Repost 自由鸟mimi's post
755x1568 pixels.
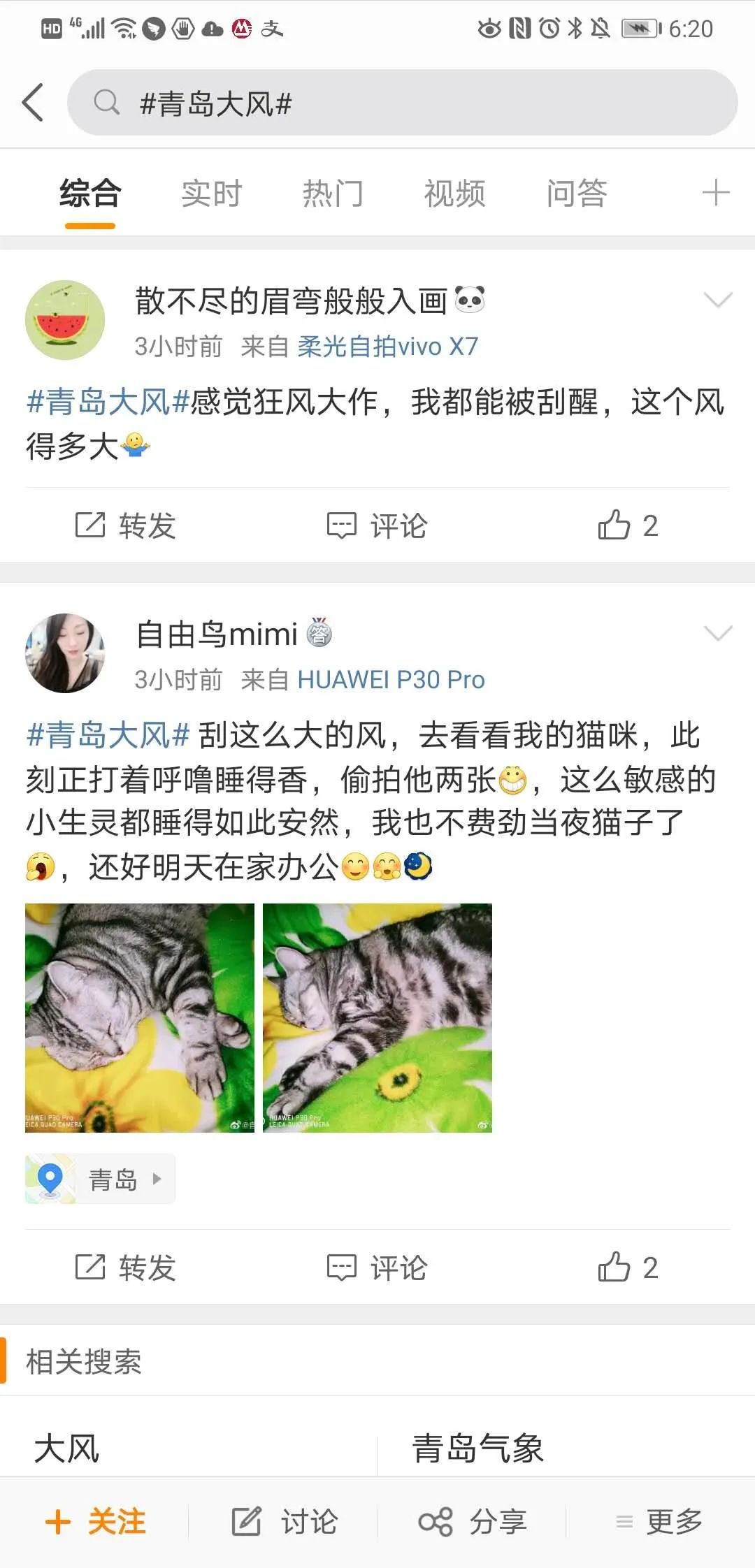coord(126,1268)
